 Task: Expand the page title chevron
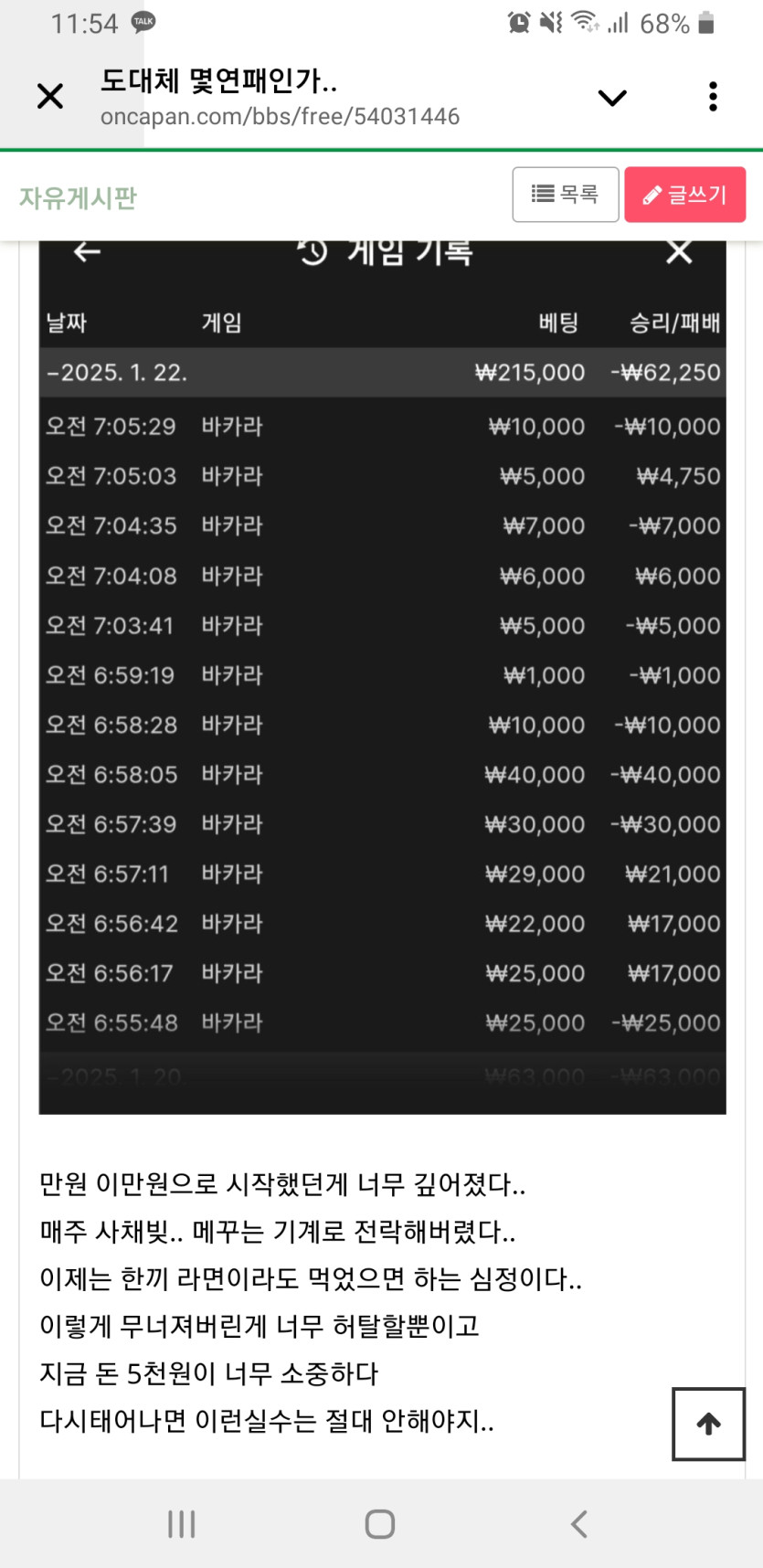pos(611,97)
